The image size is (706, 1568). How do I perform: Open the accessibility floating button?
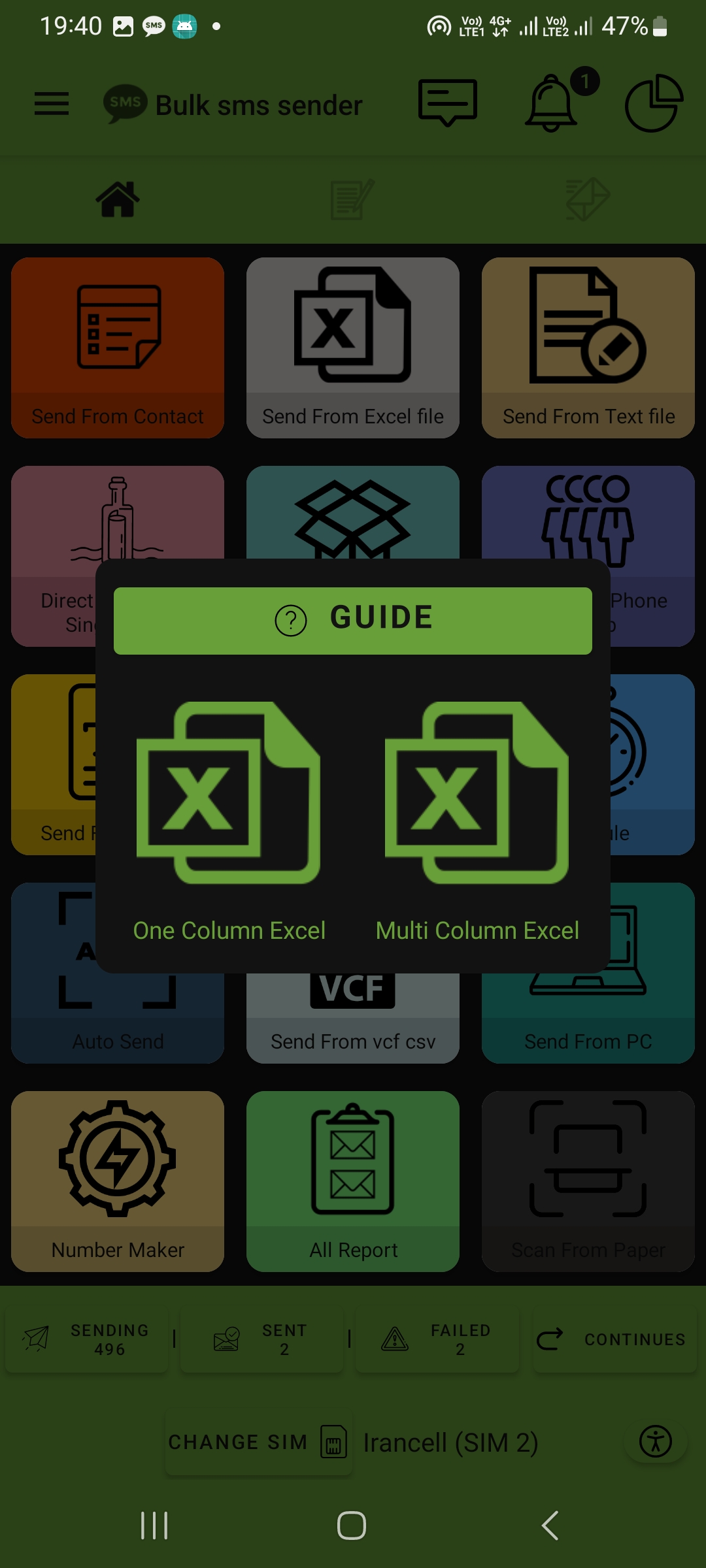click(656, 1441)
